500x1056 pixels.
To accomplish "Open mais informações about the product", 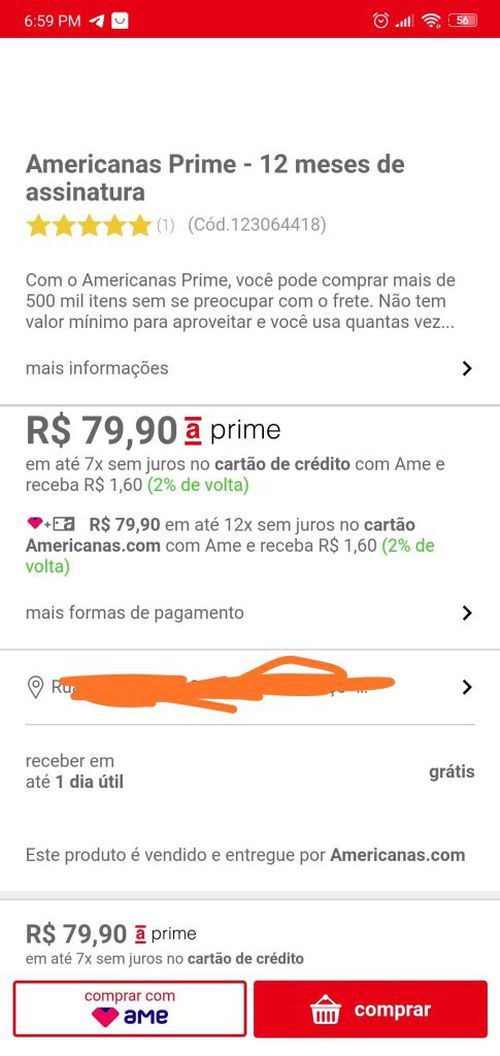I will tap(250, 368).
